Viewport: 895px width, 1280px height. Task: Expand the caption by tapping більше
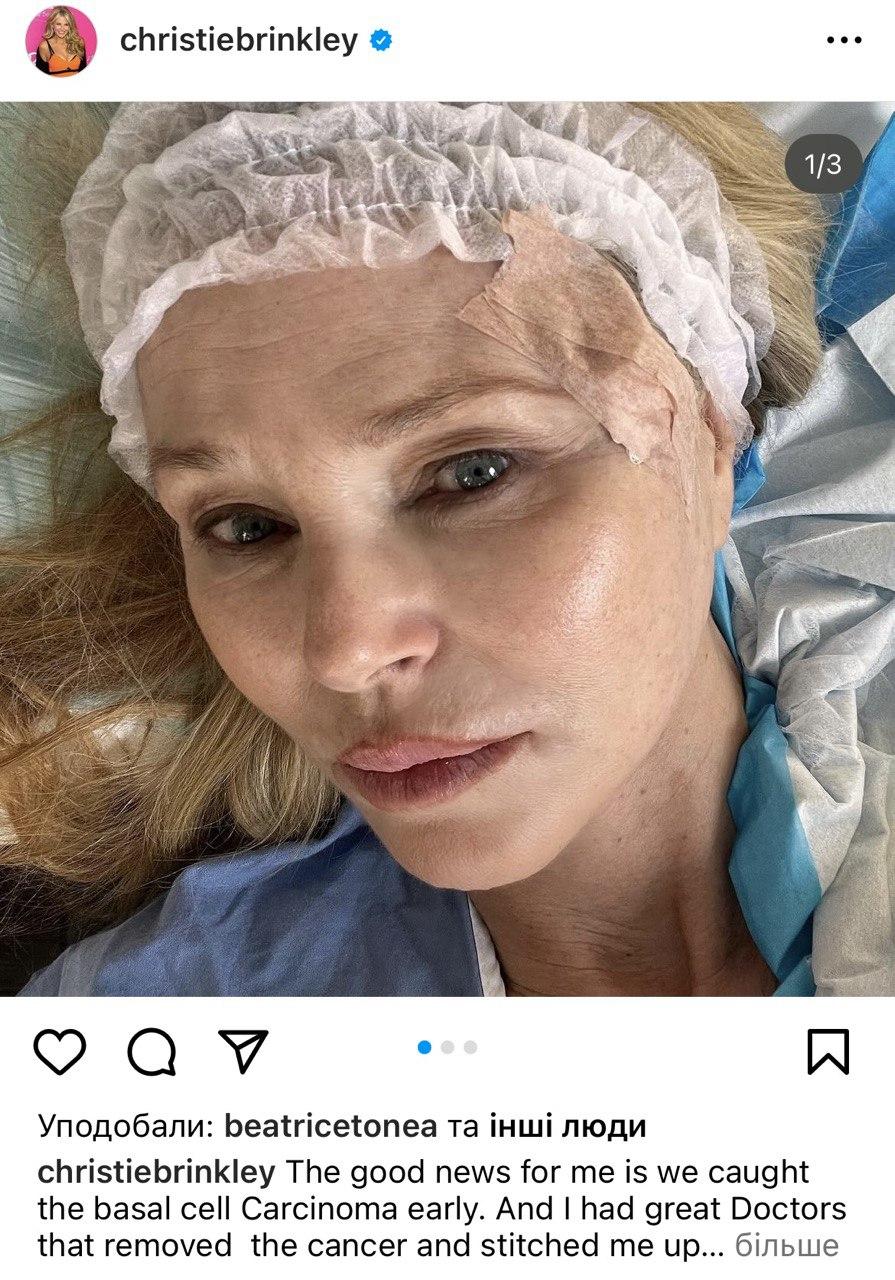(786, 1246)
